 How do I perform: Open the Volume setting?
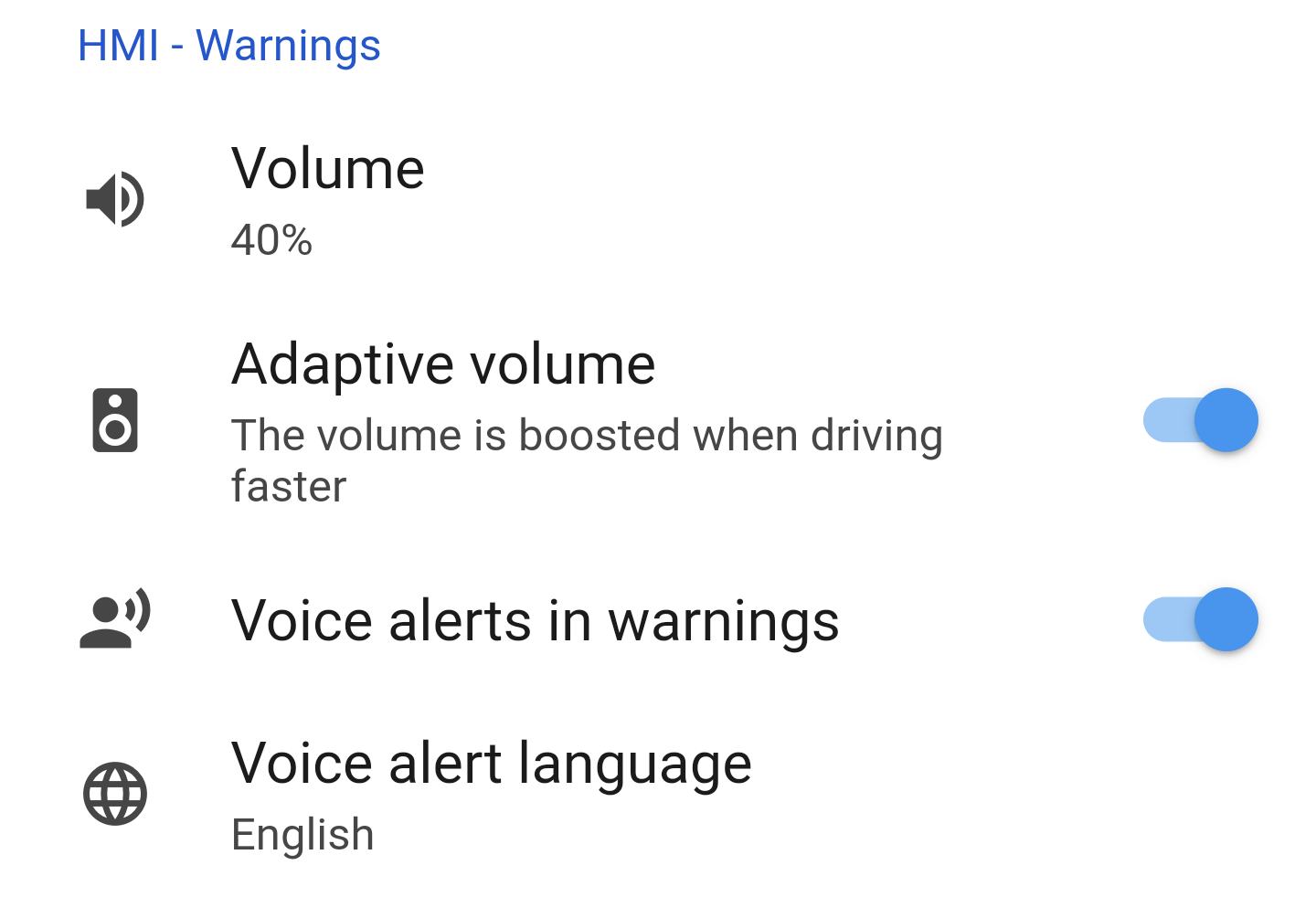coord(658,201)
